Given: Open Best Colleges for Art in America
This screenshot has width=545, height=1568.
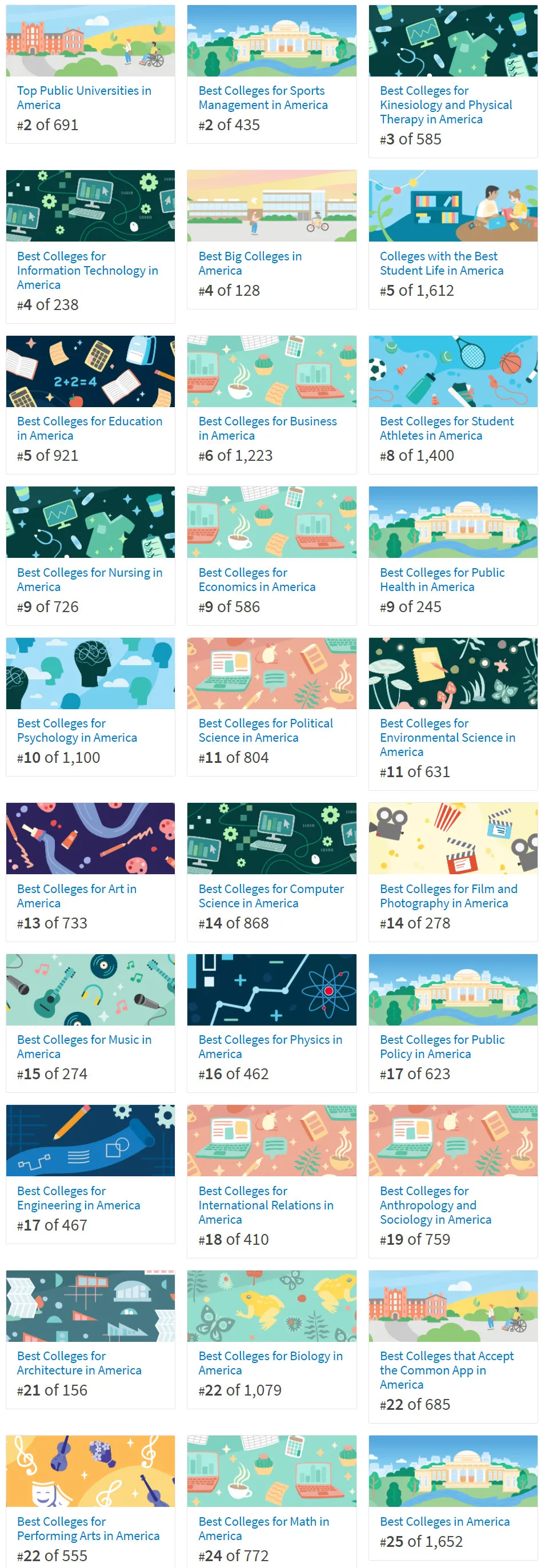Looking at the screenshot, I should 77,895.
